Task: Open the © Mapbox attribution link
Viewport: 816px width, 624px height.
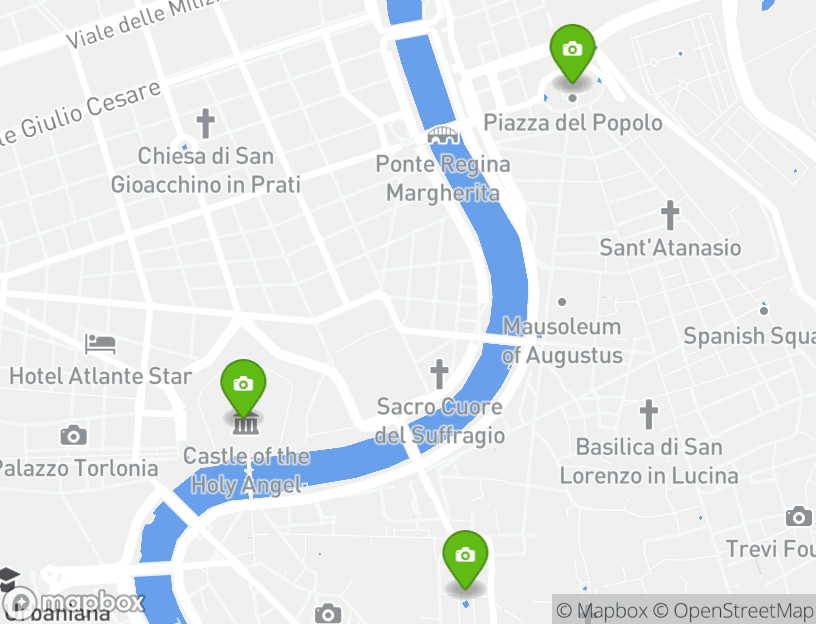Action: [x=602, y=610]
